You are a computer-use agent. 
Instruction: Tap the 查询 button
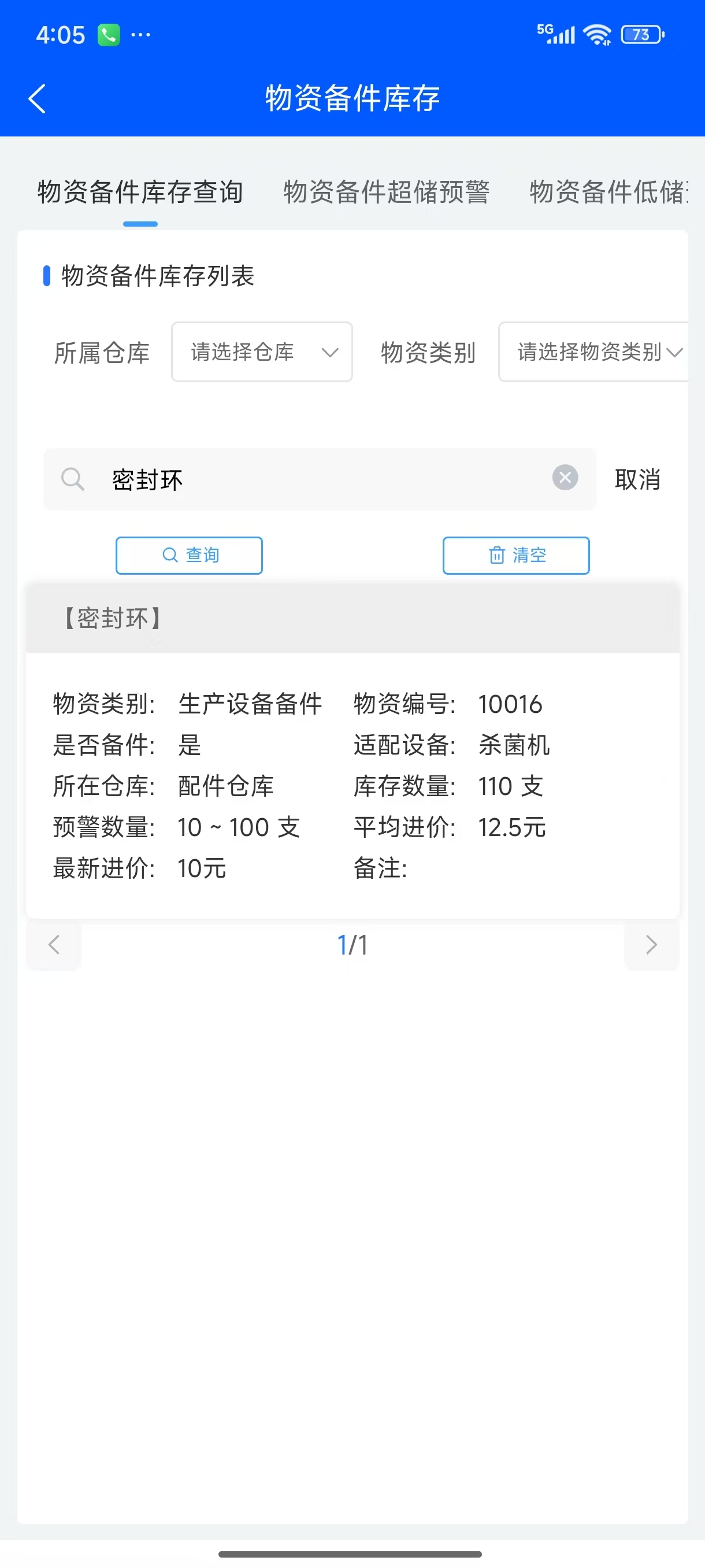click(189, 555)
